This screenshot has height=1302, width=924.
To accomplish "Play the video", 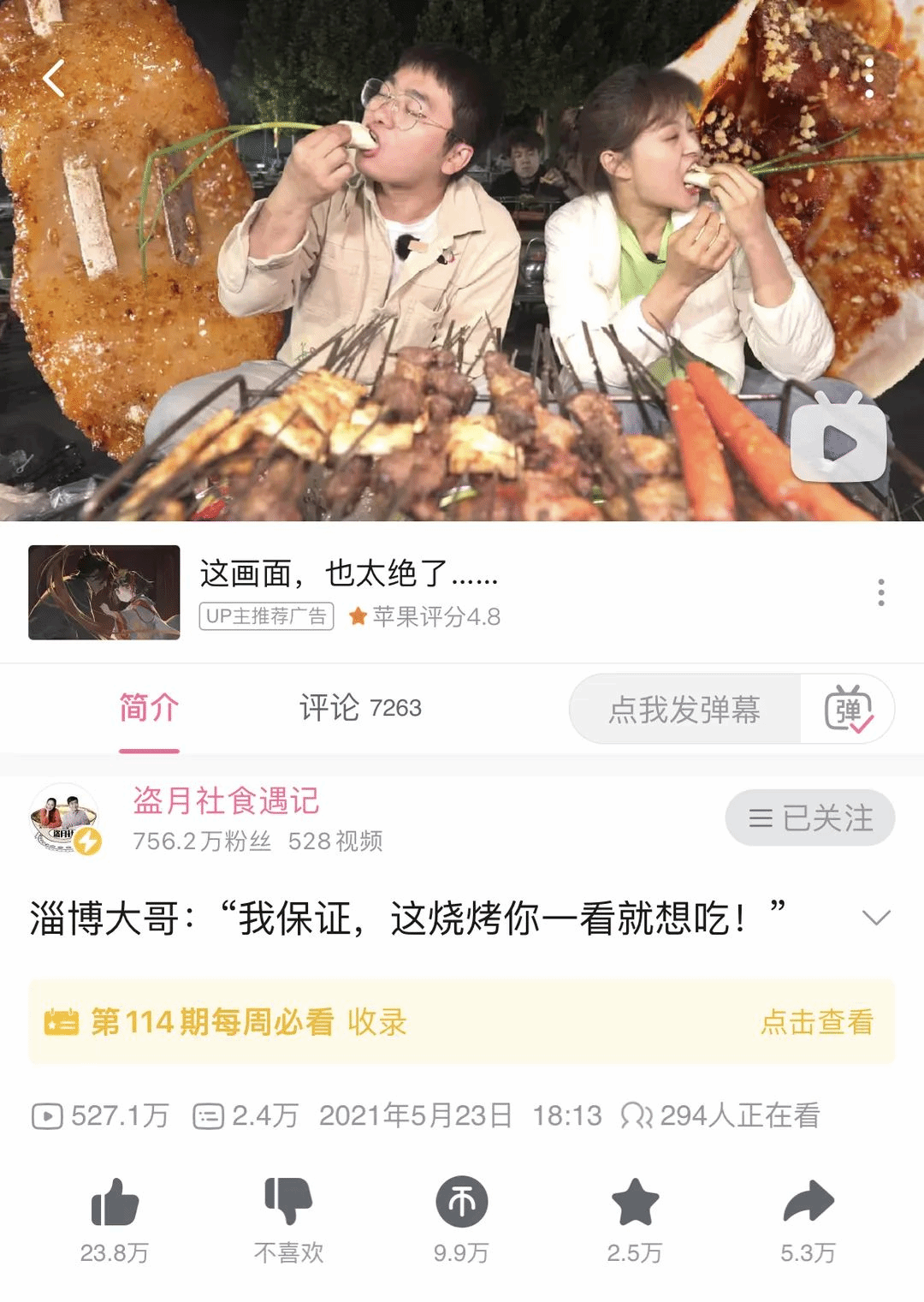I will 838,443.
